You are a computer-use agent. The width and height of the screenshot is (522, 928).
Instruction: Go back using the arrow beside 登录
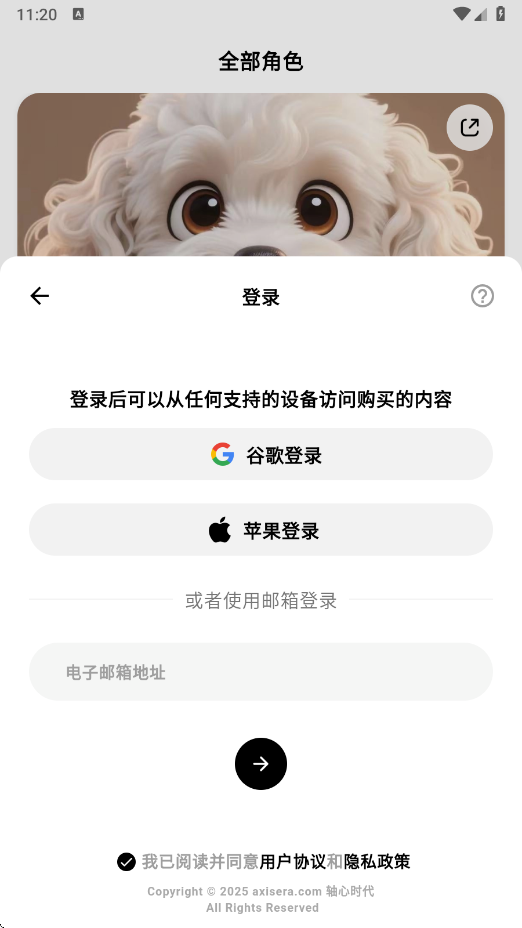(40, 296)
